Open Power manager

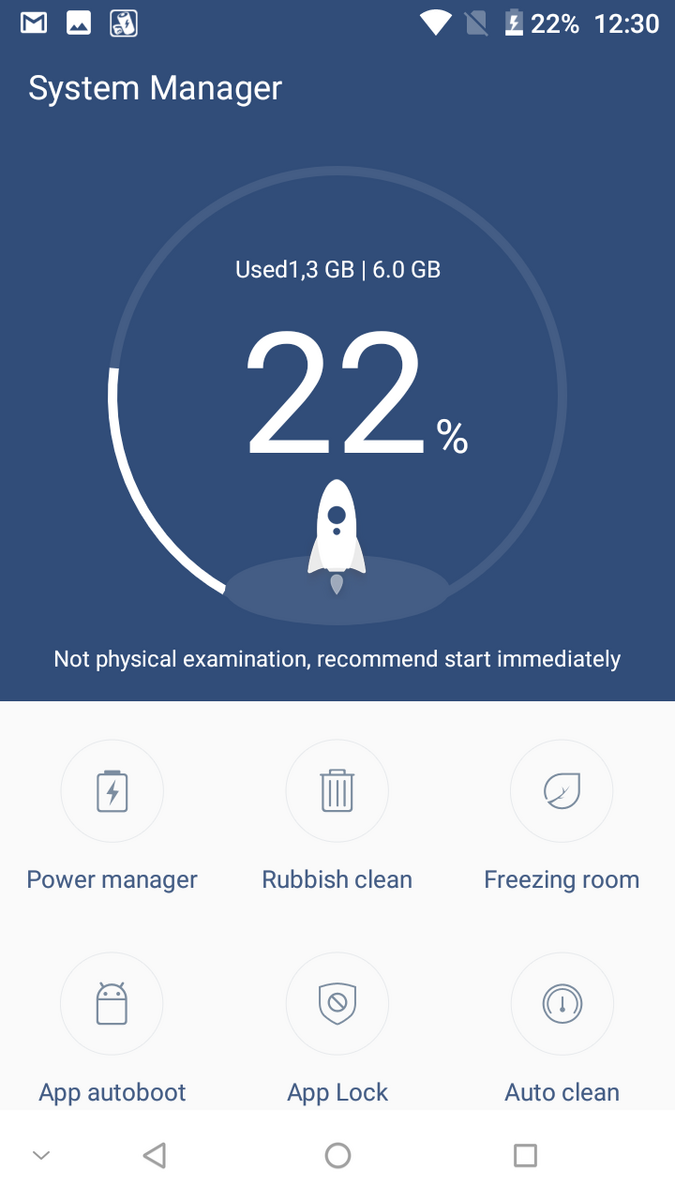112,792
